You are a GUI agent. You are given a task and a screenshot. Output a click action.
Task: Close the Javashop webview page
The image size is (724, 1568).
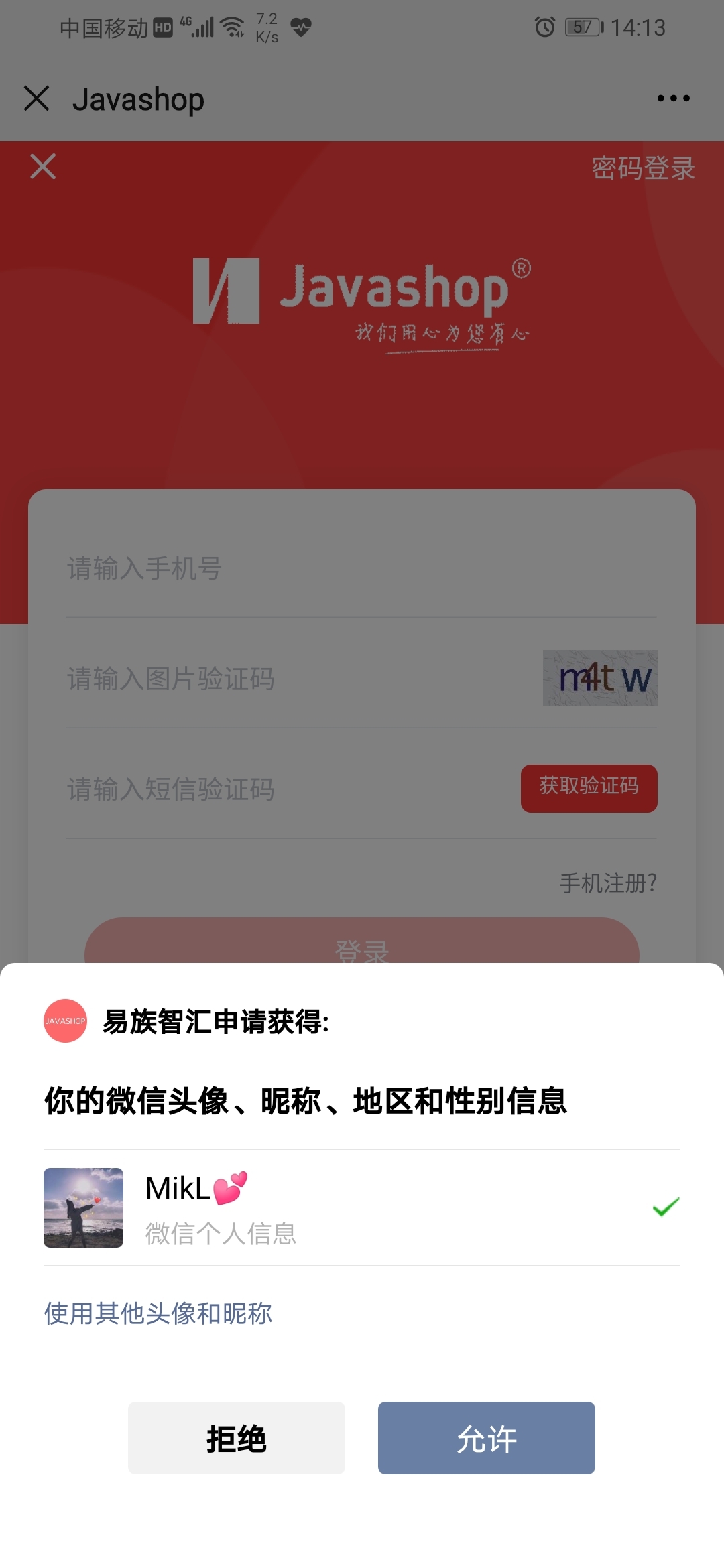[37, 99]
